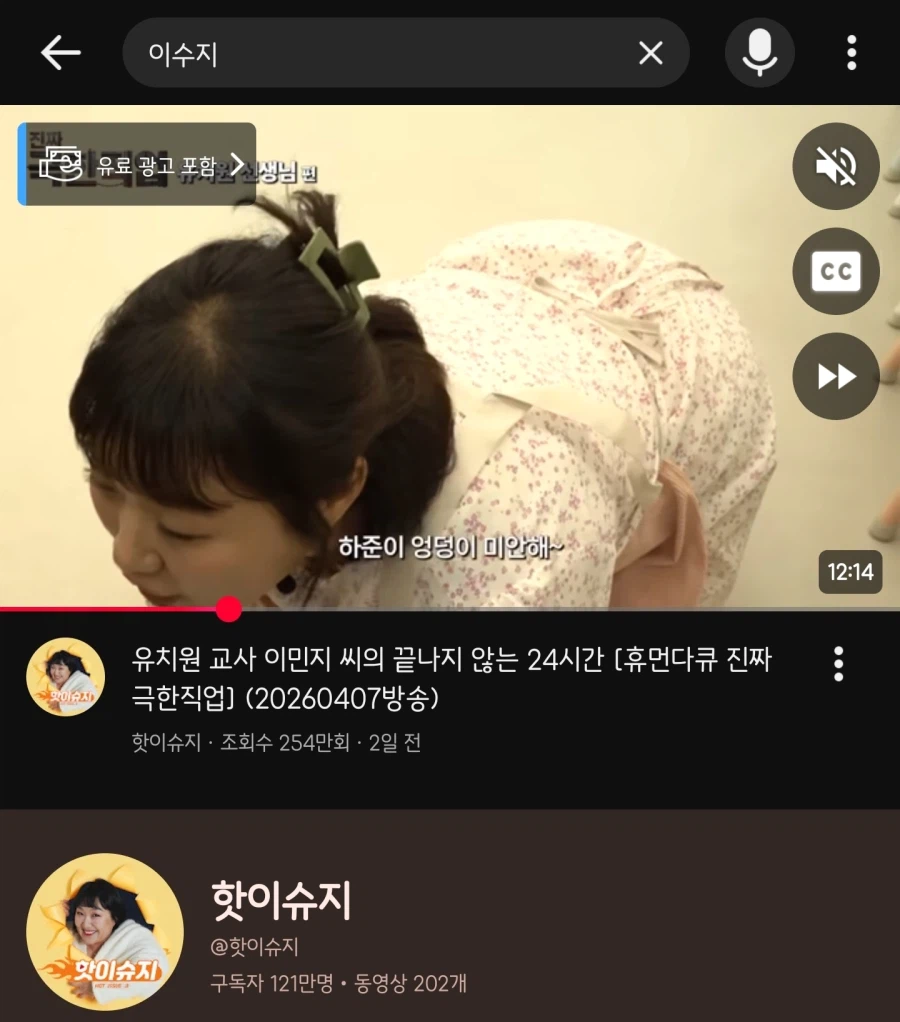Image resolution: width=900 pixels, height=1022 pixels.
Task: Go back using the back arrow
Action: click(60, 53)
